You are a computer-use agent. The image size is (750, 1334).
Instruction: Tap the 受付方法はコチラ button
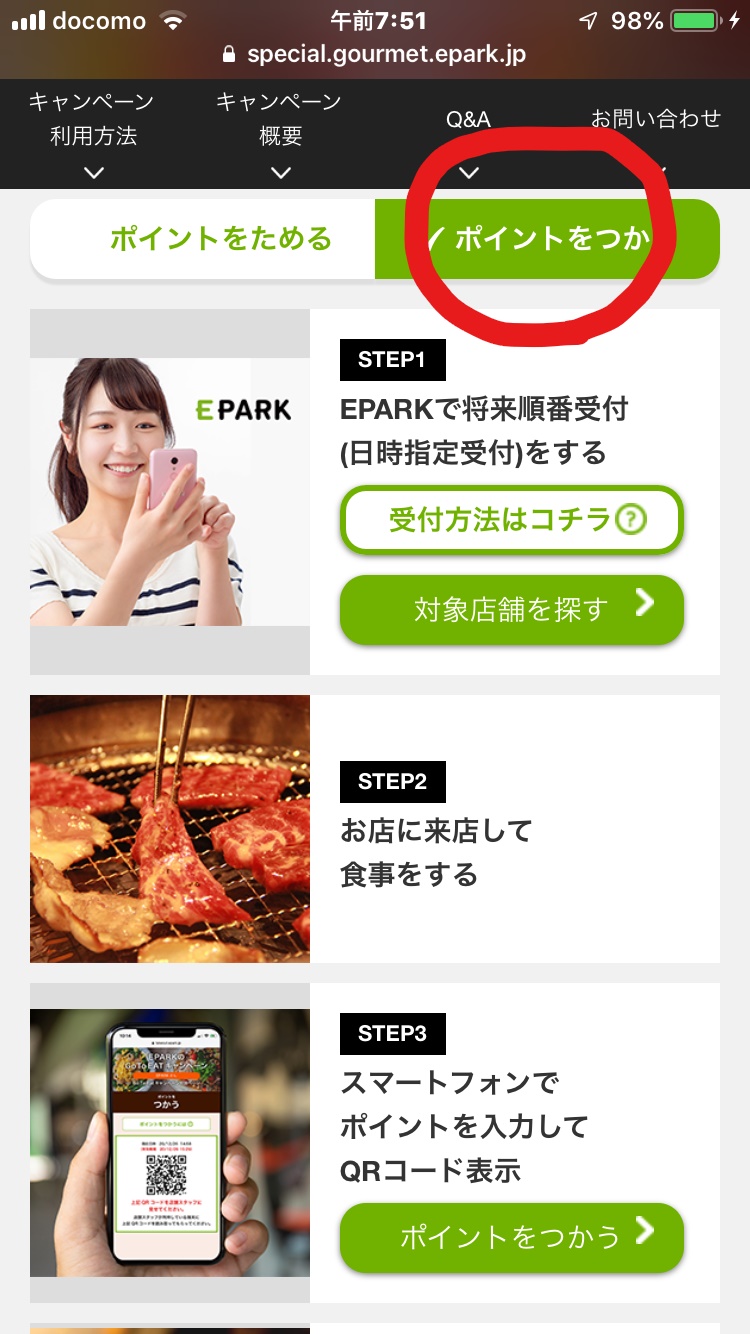511,520
